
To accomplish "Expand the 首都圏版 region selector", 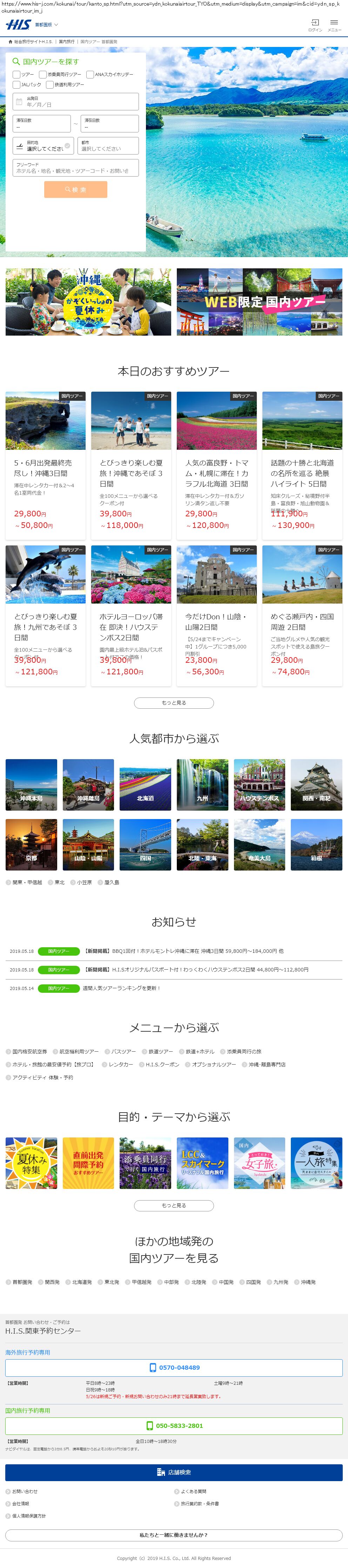I will [46, 25].
